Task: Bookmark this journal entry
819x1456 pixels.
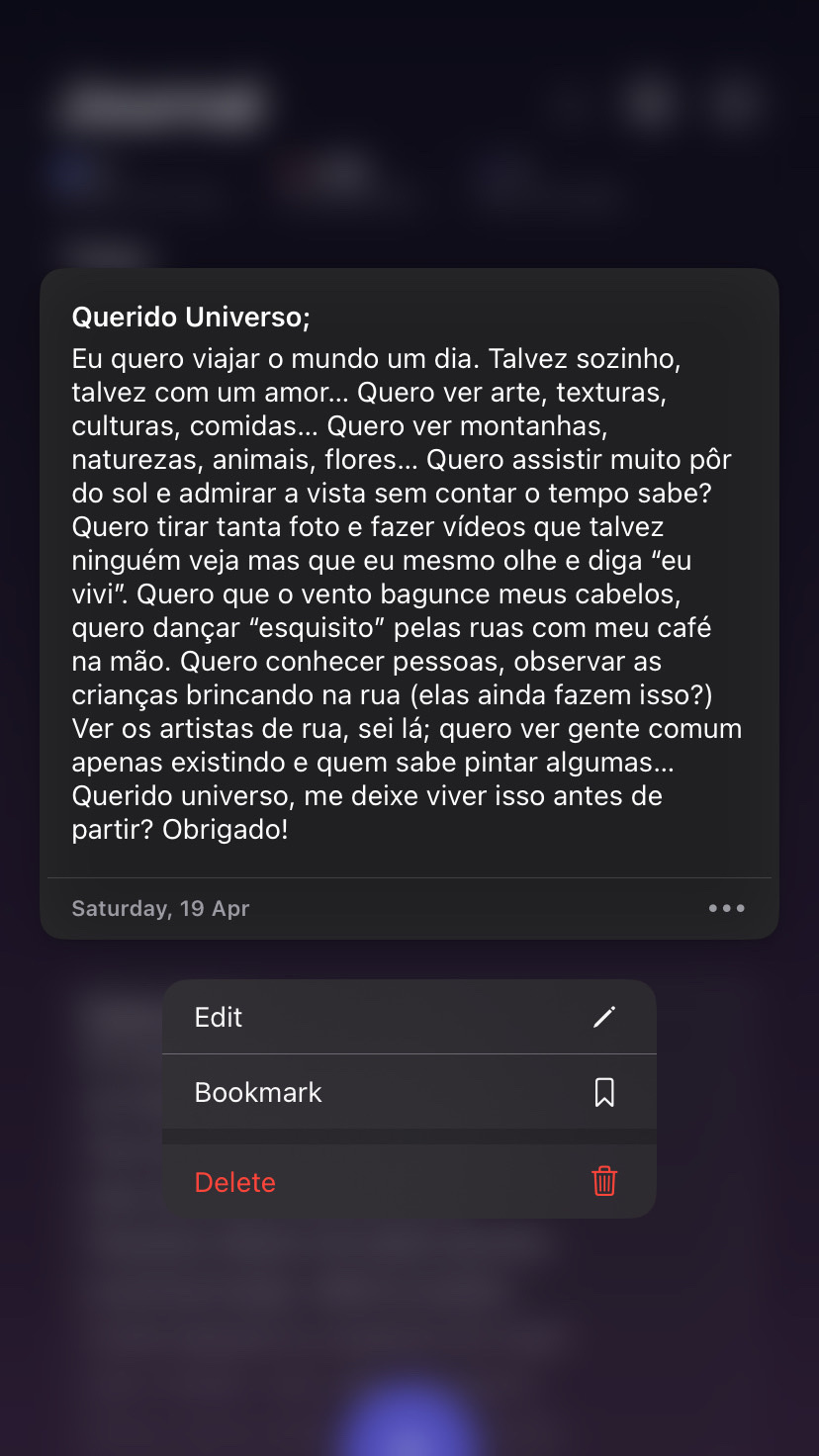Action: 409,1092
